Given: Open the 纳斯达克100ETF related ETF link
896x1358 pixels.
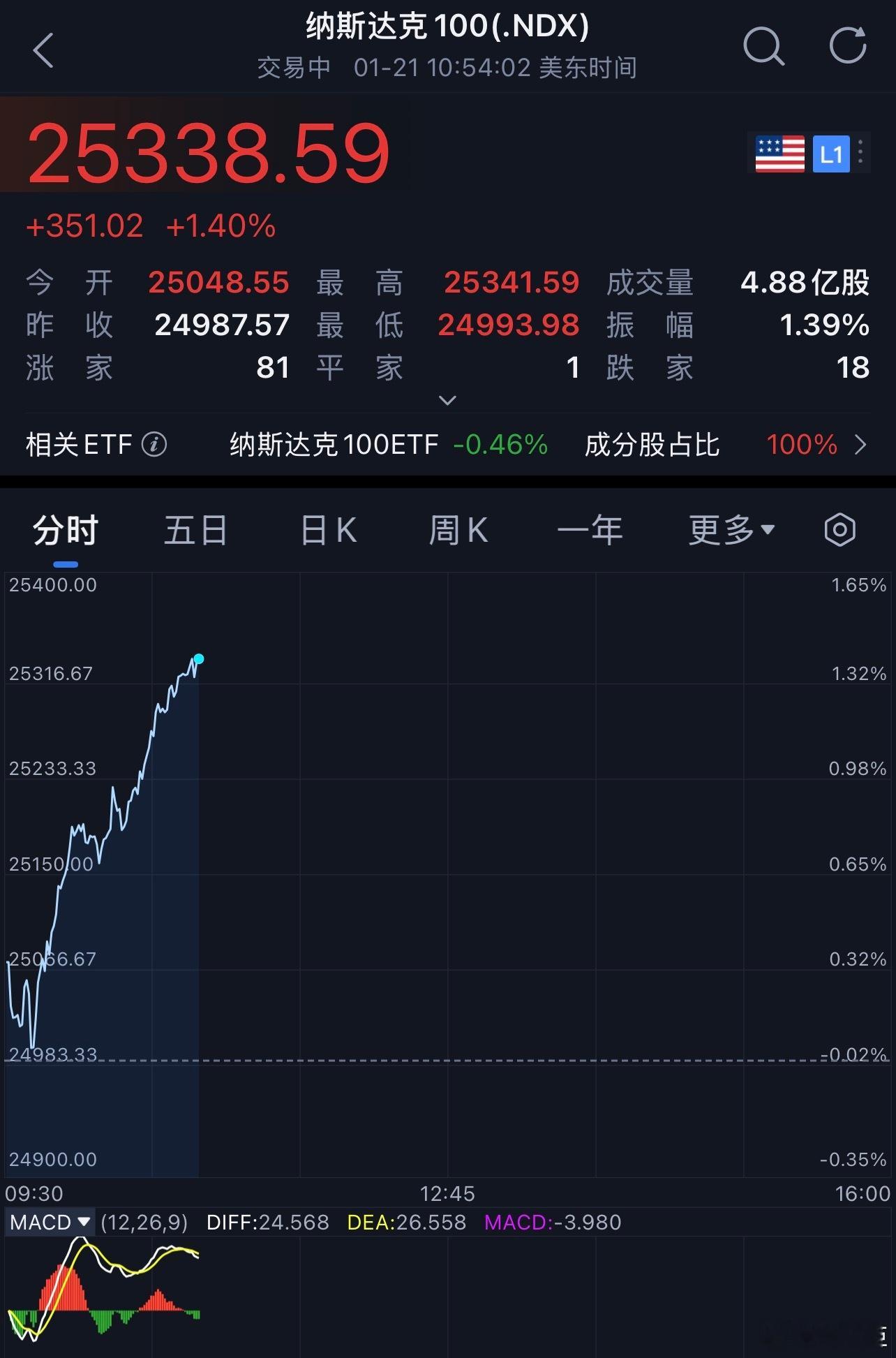Looking at the screenshot, I should click(334, 444).
